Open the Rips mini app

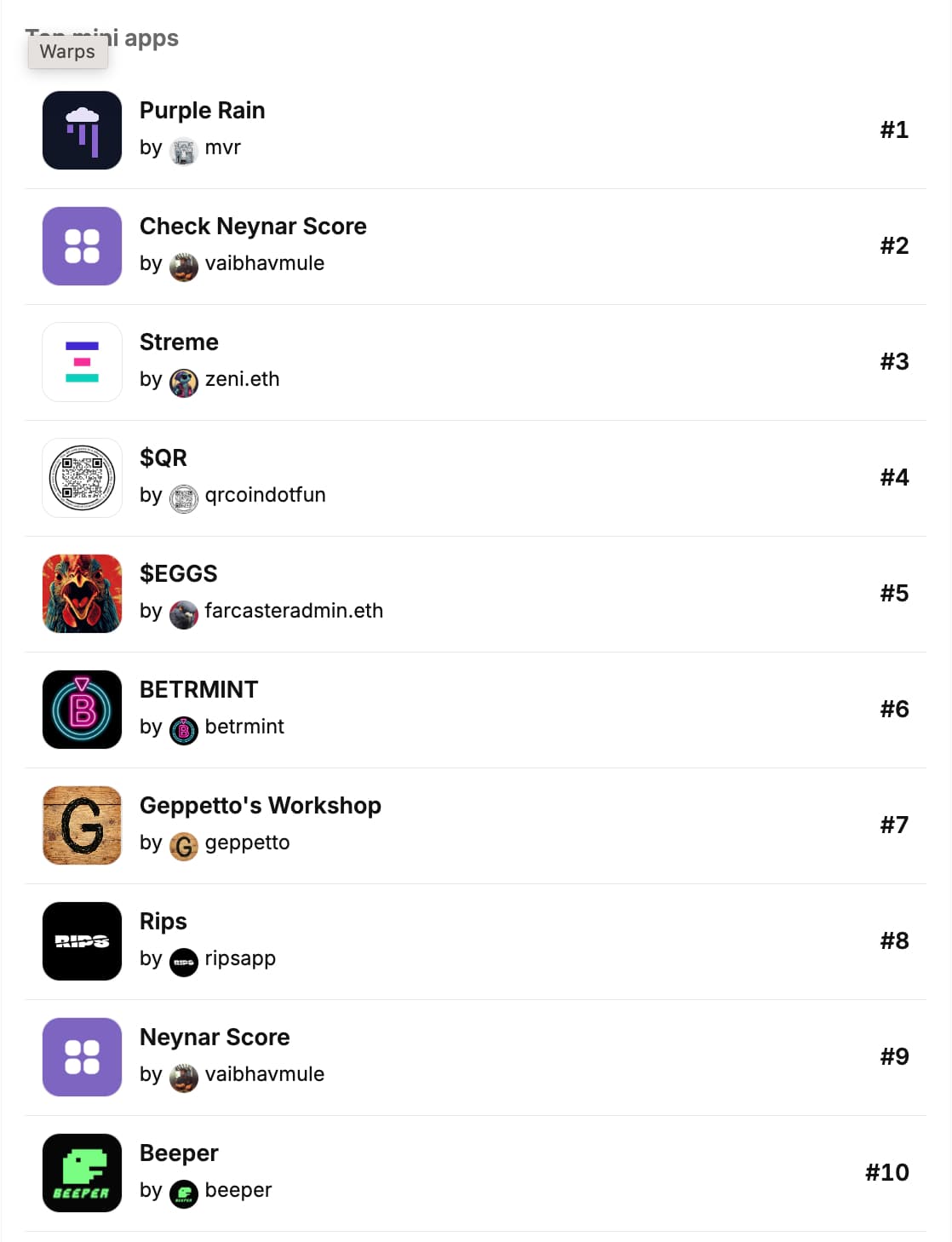[163, 922]
